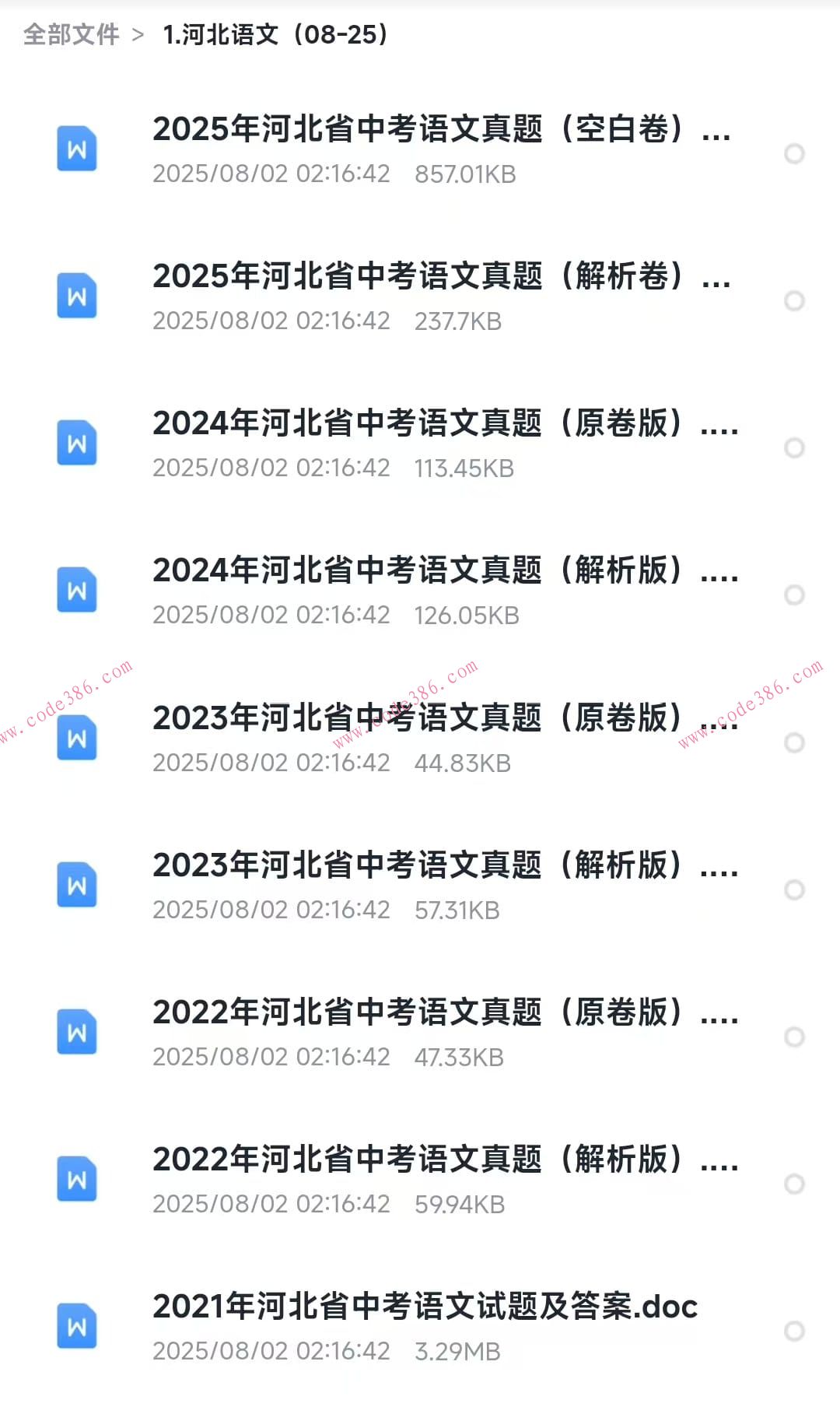Open the 全部文件 breadcrumb link

pyautogui.click(x=72, y=34)
